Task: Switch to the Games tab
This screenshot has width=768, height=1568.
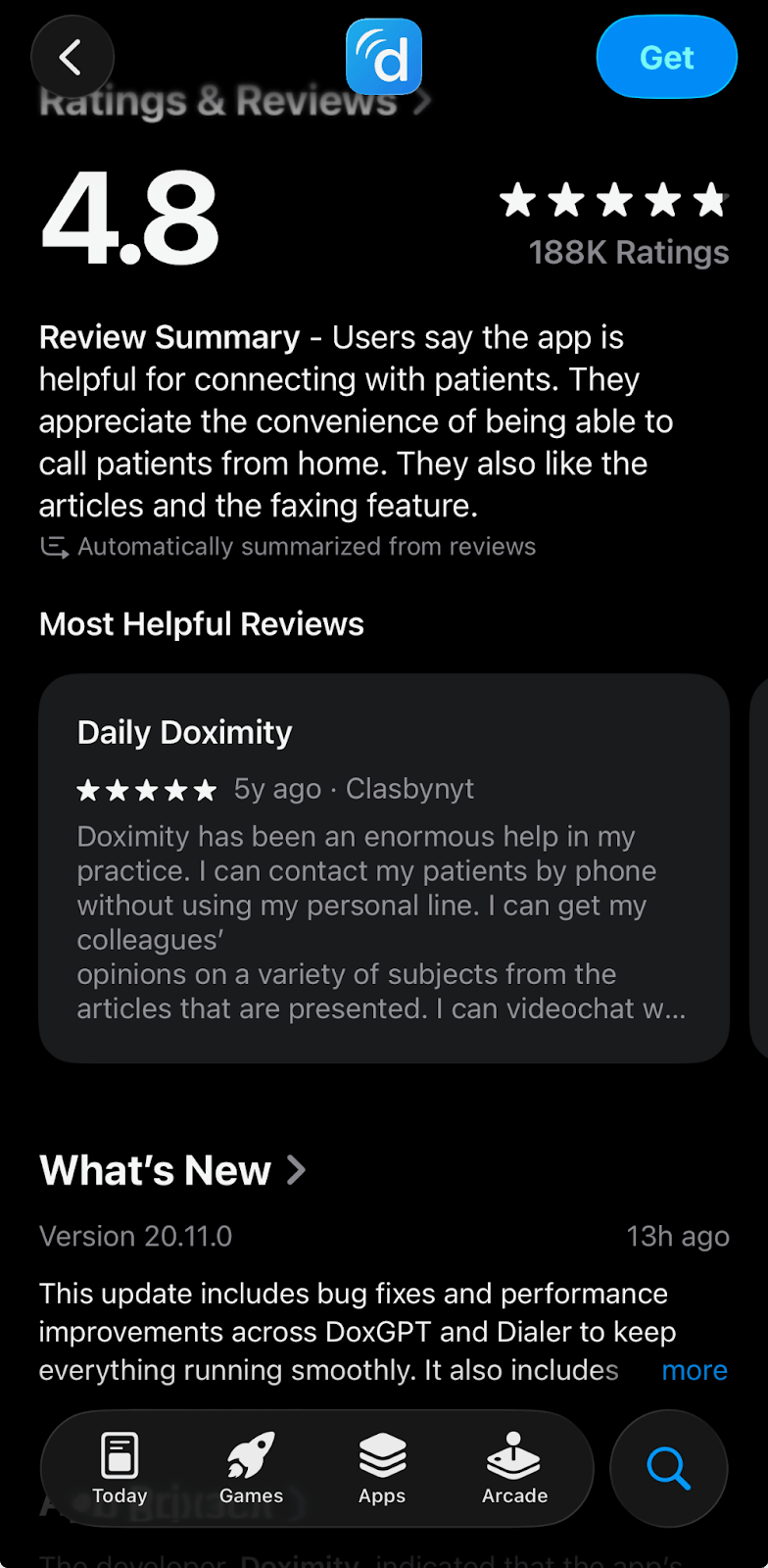Action: (x=251, y=1468)
